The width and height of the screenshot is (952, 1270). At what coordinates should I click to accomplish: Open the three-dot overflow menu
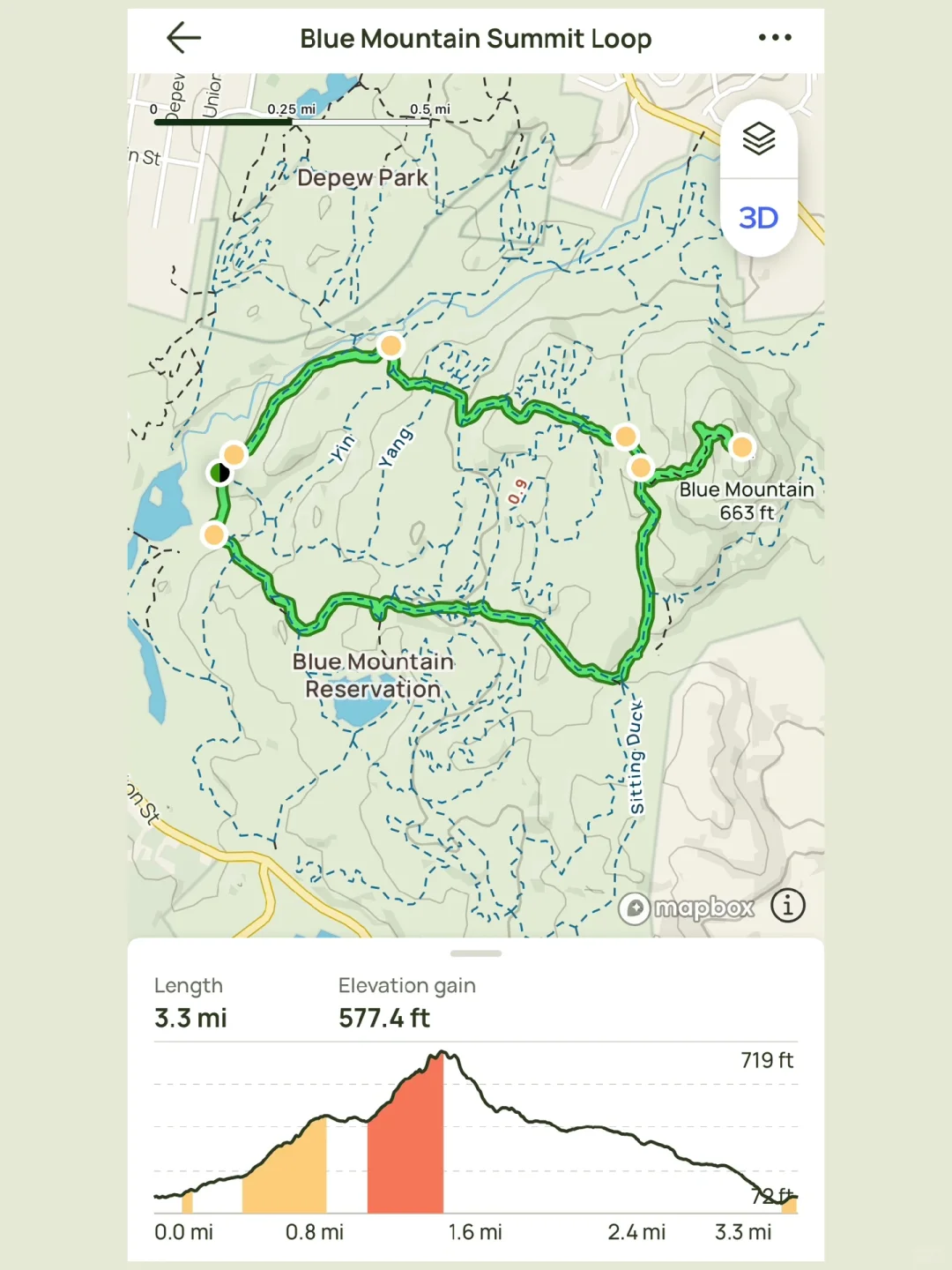[x=774, y=37]
